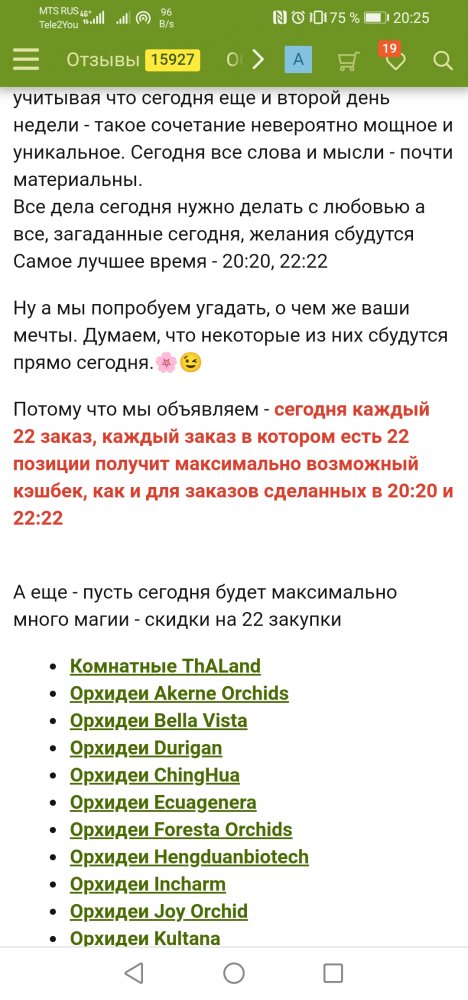Open the Орхидеи Akerne Orchids link
This screenshot has height=1000, width=468.
pyautogui.click(x=179, y=694)
